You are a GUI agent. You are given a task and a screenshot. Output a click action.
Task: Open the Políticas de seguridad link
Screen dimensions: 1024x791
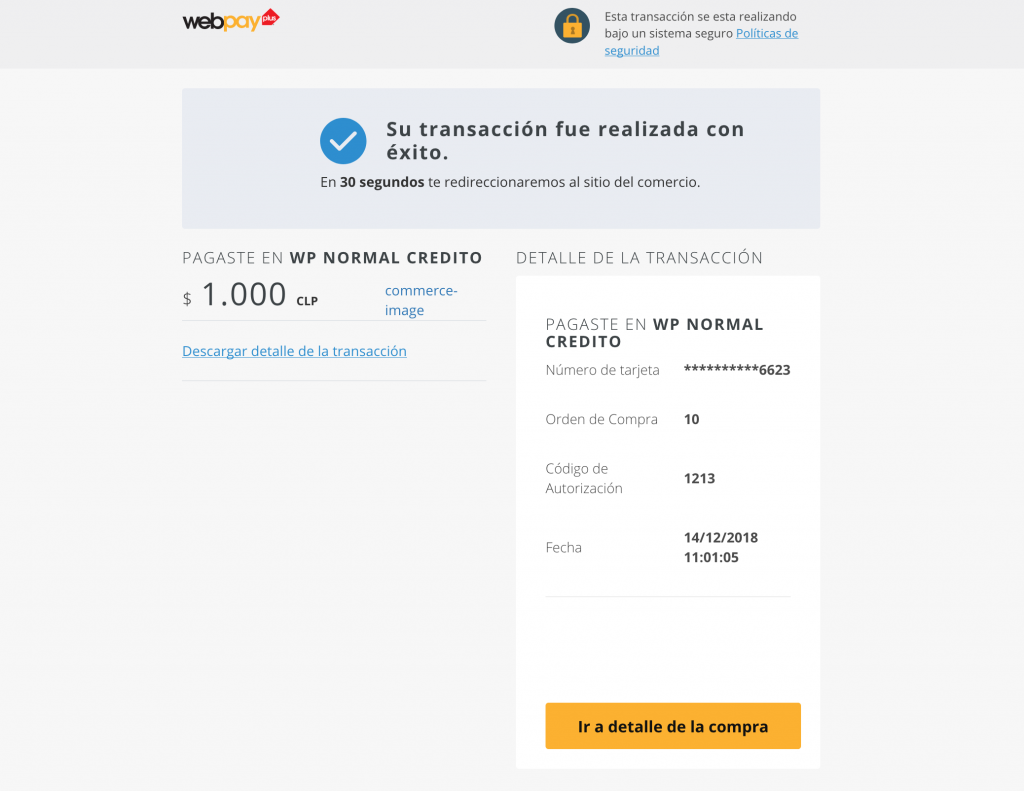[x=766, y=34]
